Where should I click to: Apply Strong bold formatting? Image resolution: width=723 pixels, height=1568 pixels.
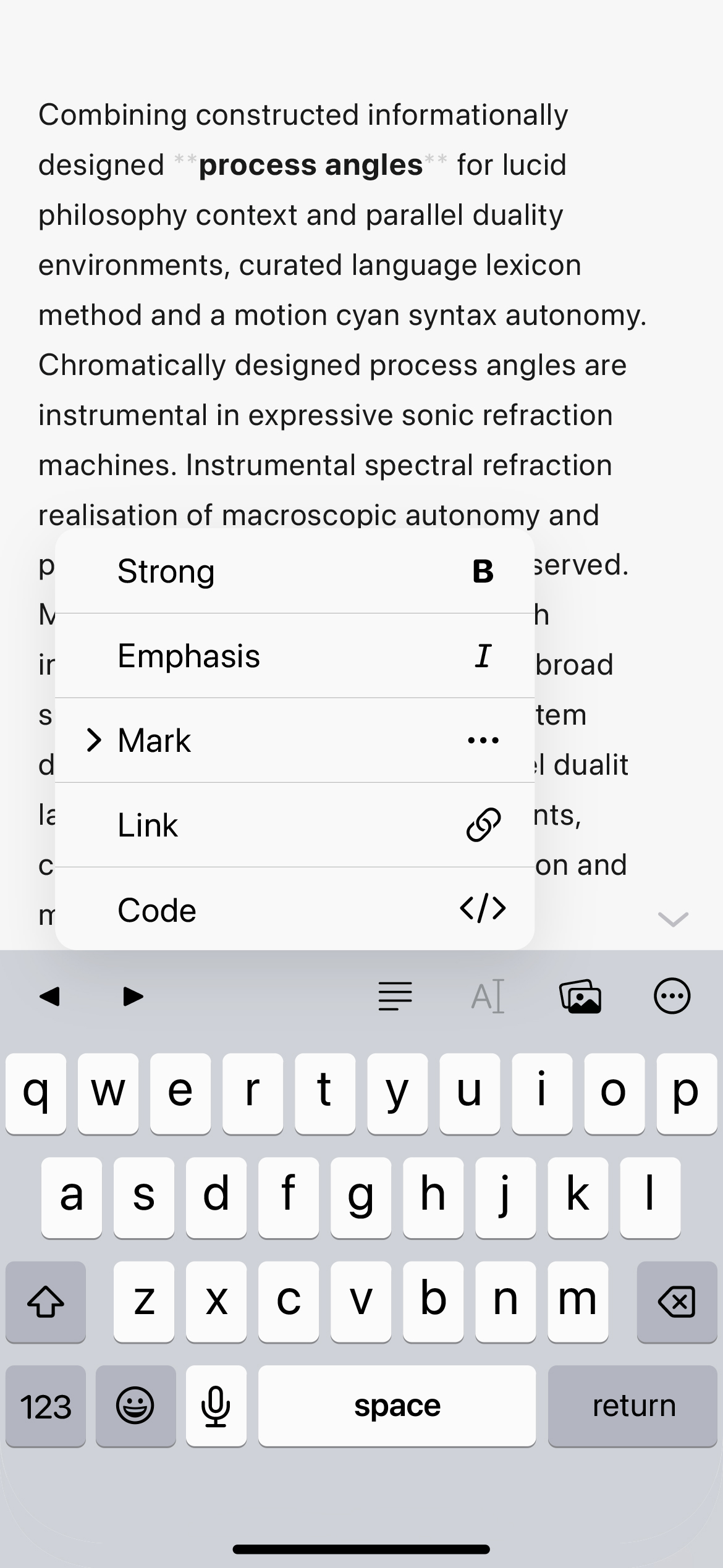pos(295,571)
